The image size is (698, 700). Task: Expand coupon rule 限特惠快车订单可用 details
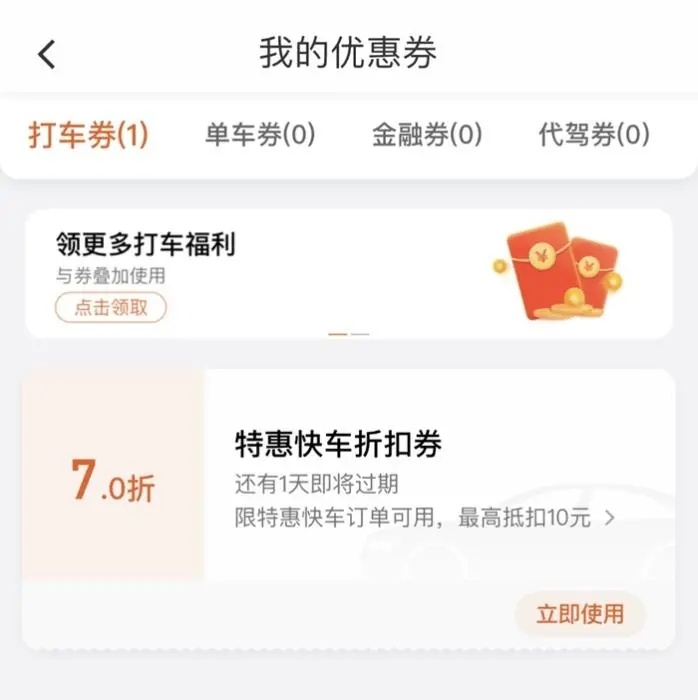[609, 518]
